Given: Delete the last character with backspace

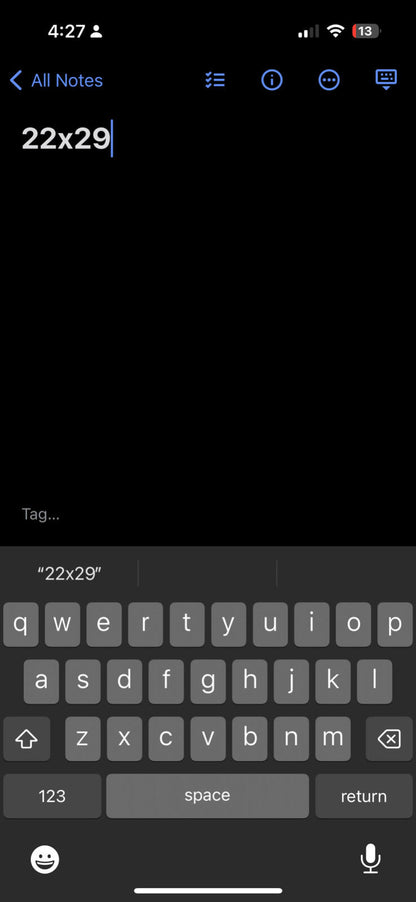Looking at the screenshot, I should click(389, 739).
